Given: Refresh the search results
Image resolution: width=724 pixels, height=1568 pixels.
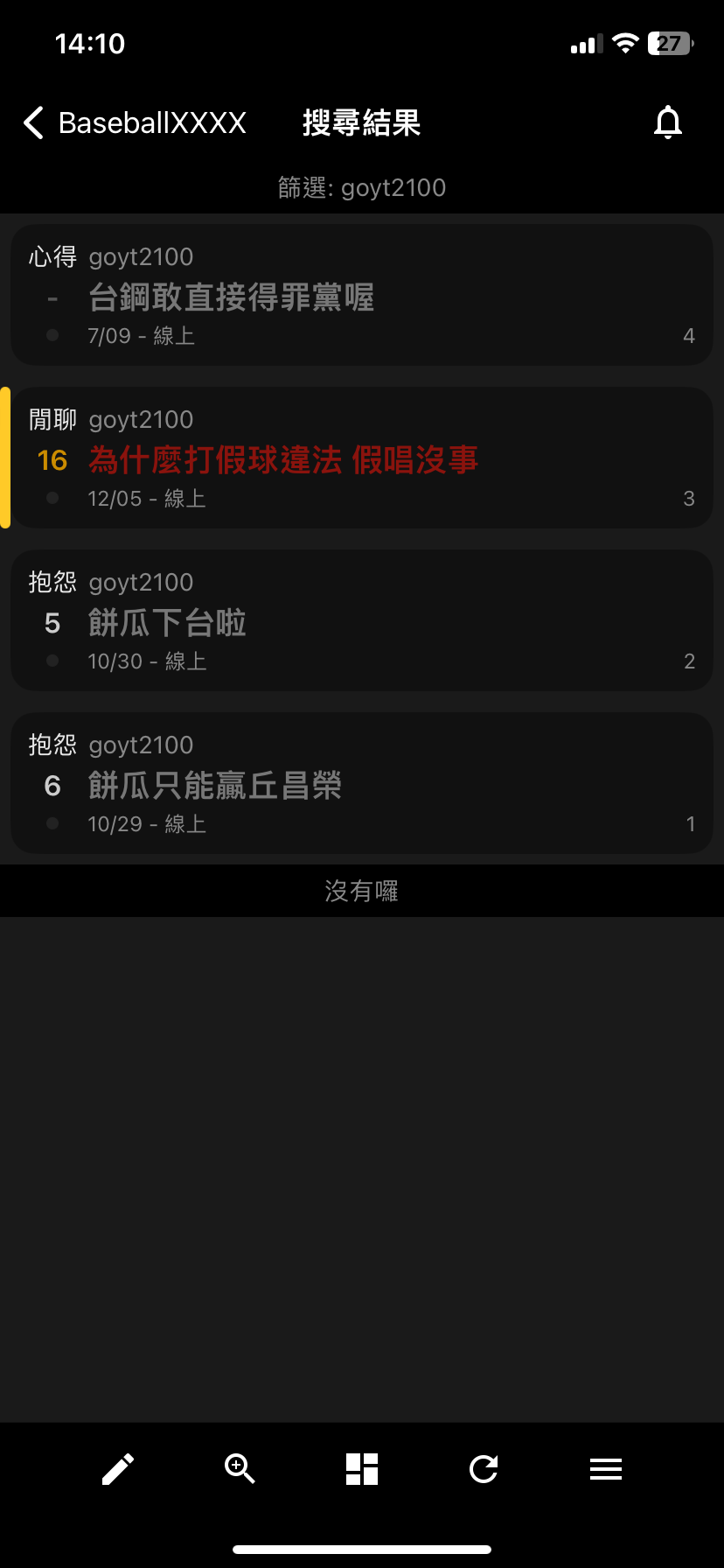Looking at the screenshot, I should pos(484,1469).
